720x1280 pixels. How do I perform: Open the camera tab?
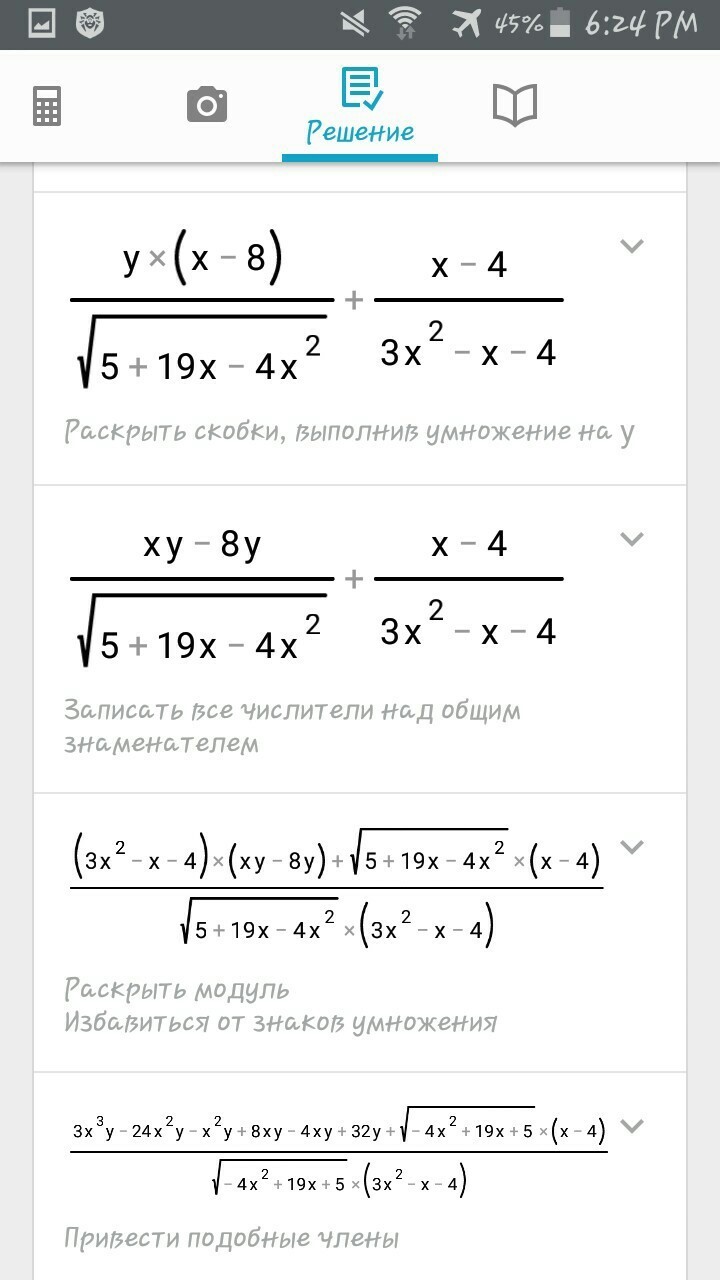[207, 105]
